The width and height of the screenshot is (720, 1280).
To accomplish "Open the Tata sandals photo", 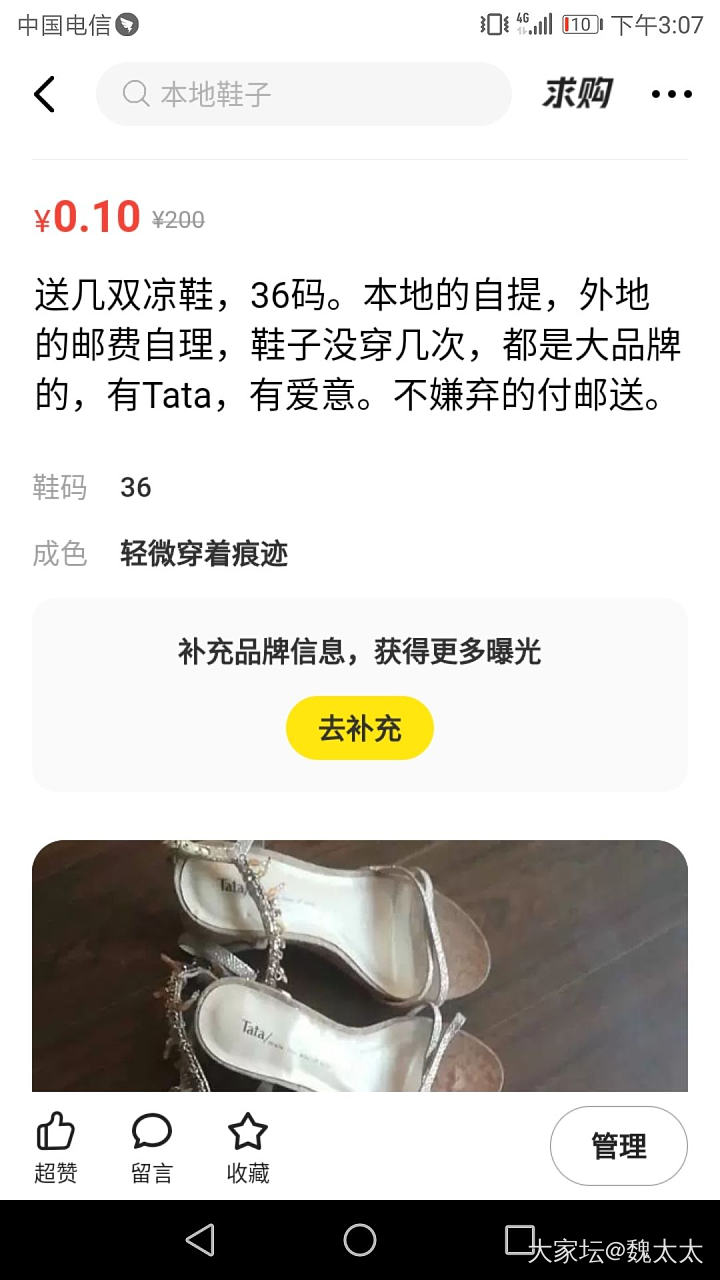I will 360,966.
